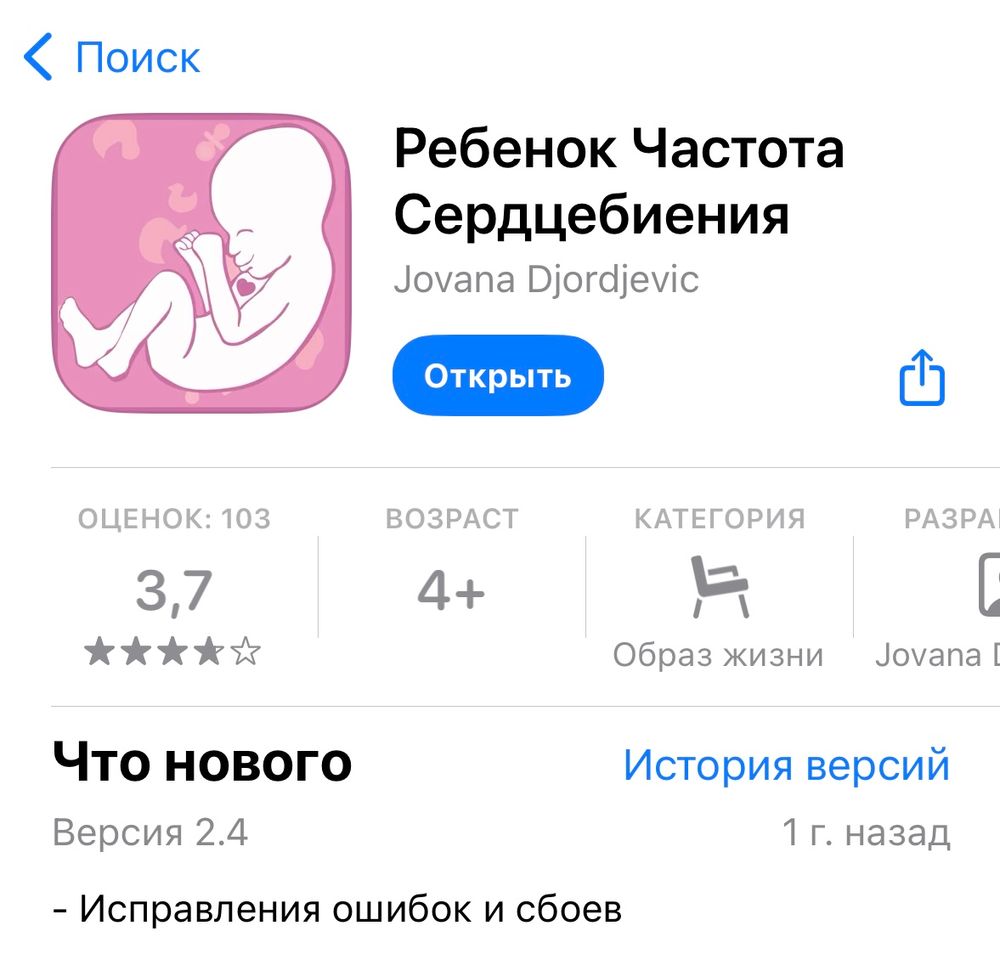
Task: Share this app
Action: [921, 378]
